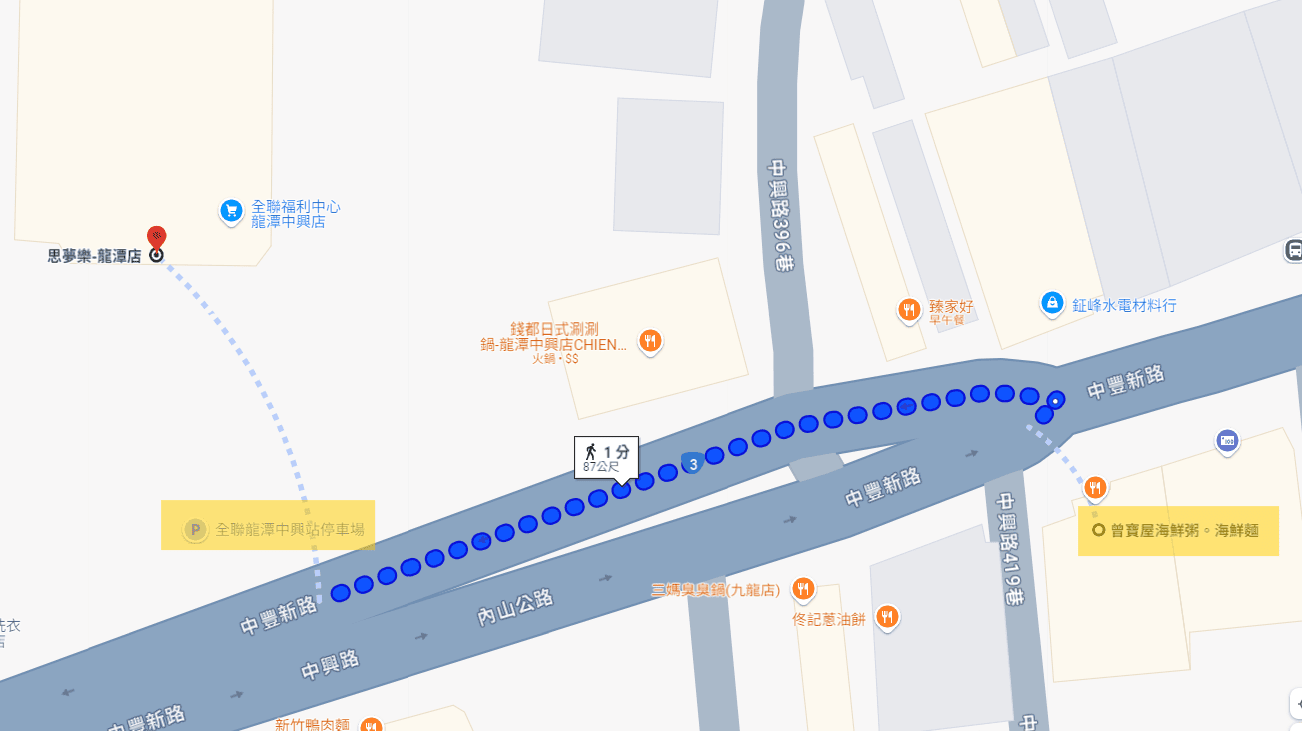Select 曾寶屋海鮮粥 restaurant marker
Image resolution: width=1302 pixels, height=731 pixels.
tap(1095, 488)
